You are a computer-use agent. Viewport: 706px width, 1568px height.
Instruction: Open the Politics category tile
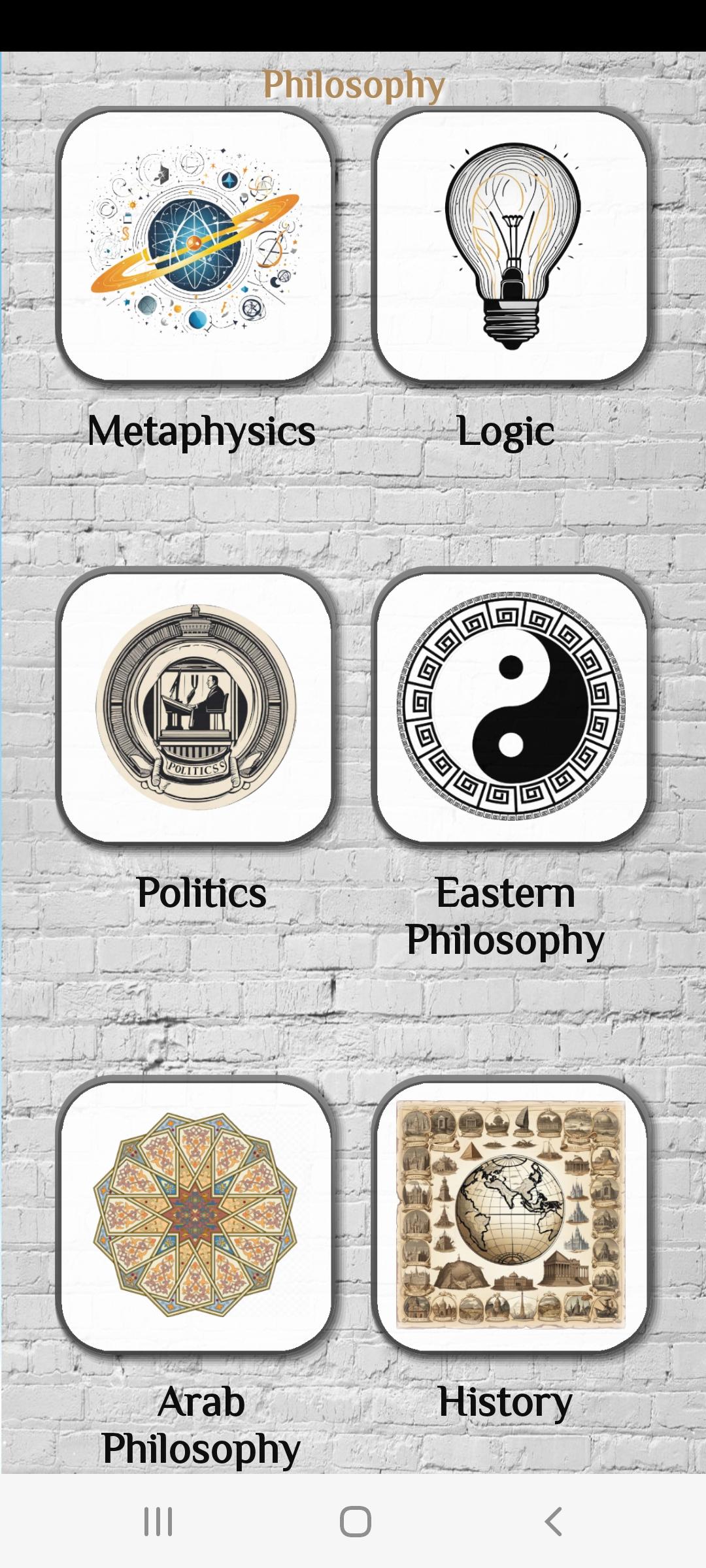coord(196,707)
